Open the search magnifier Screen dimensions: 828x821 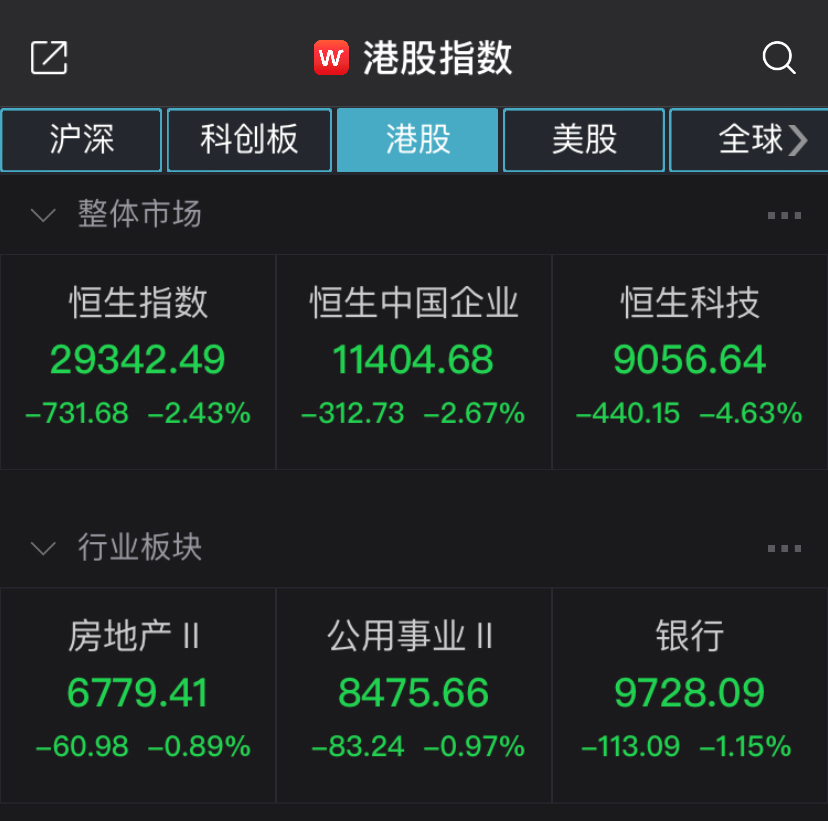pyautogui.click(x=778, y=57)
